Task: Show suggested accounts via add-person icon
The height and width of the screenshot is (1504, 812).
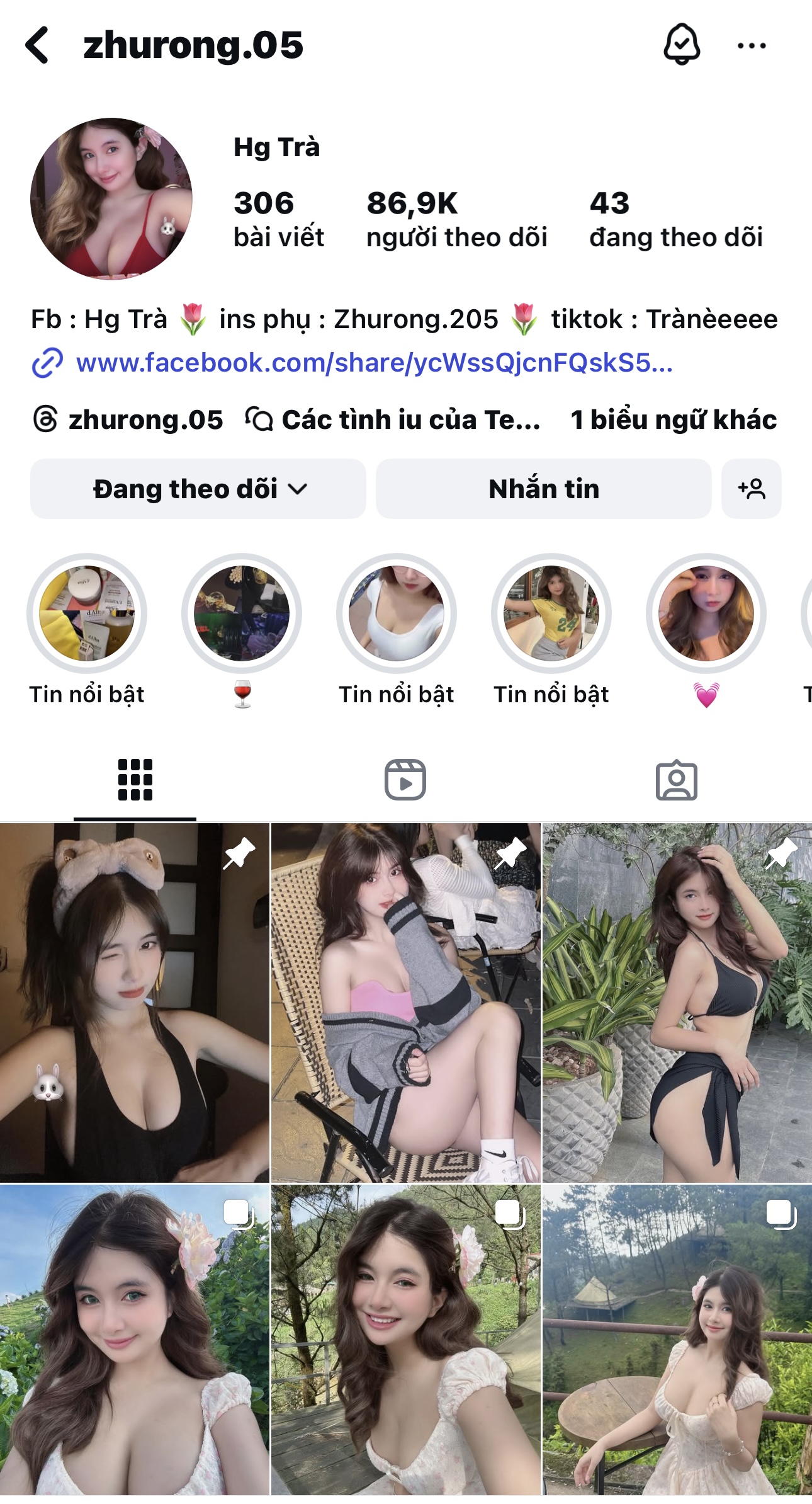Action: [x=752, y=489]
